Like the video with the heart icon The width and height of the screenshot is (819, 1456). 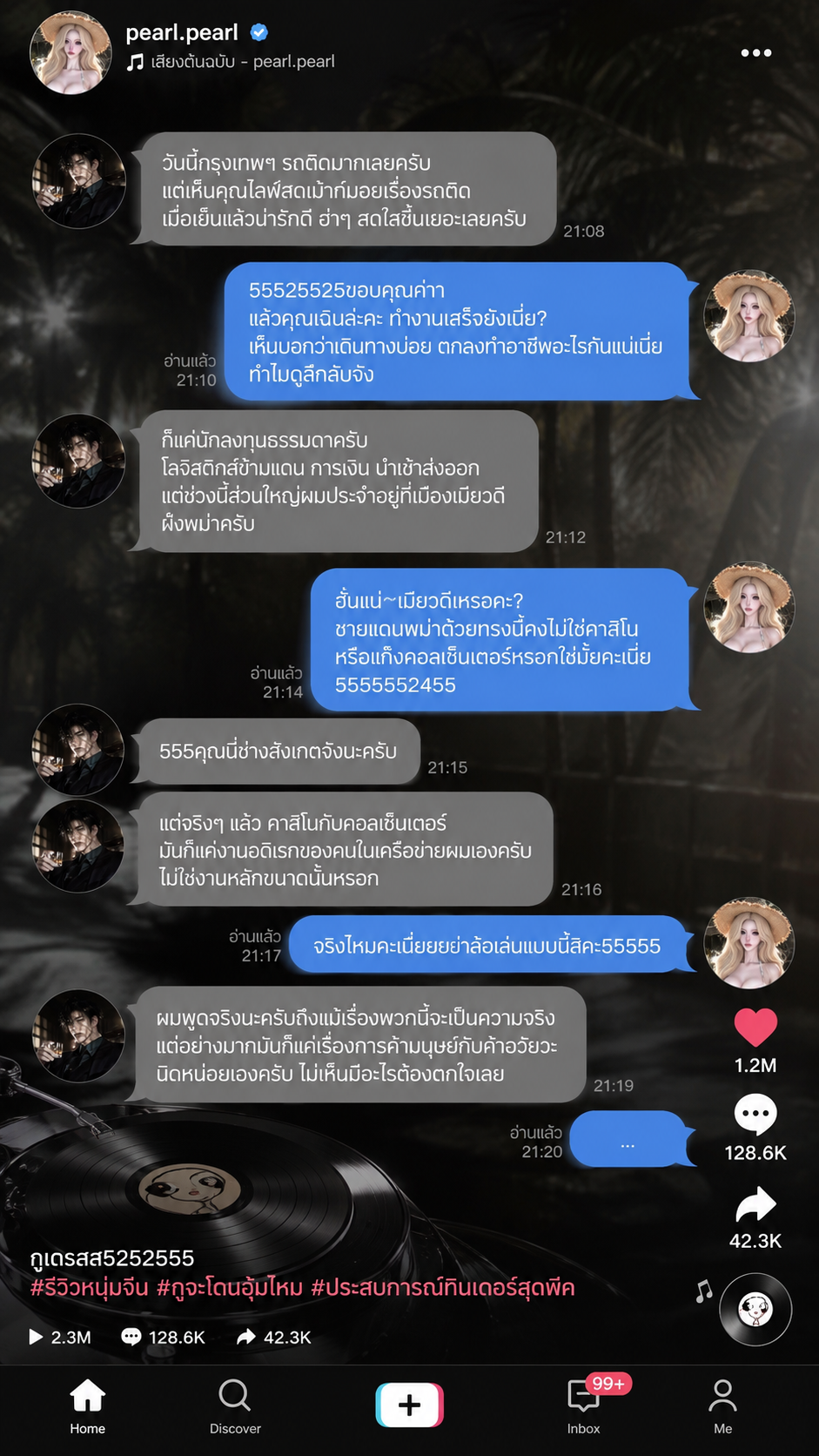tap(755, 1027)
